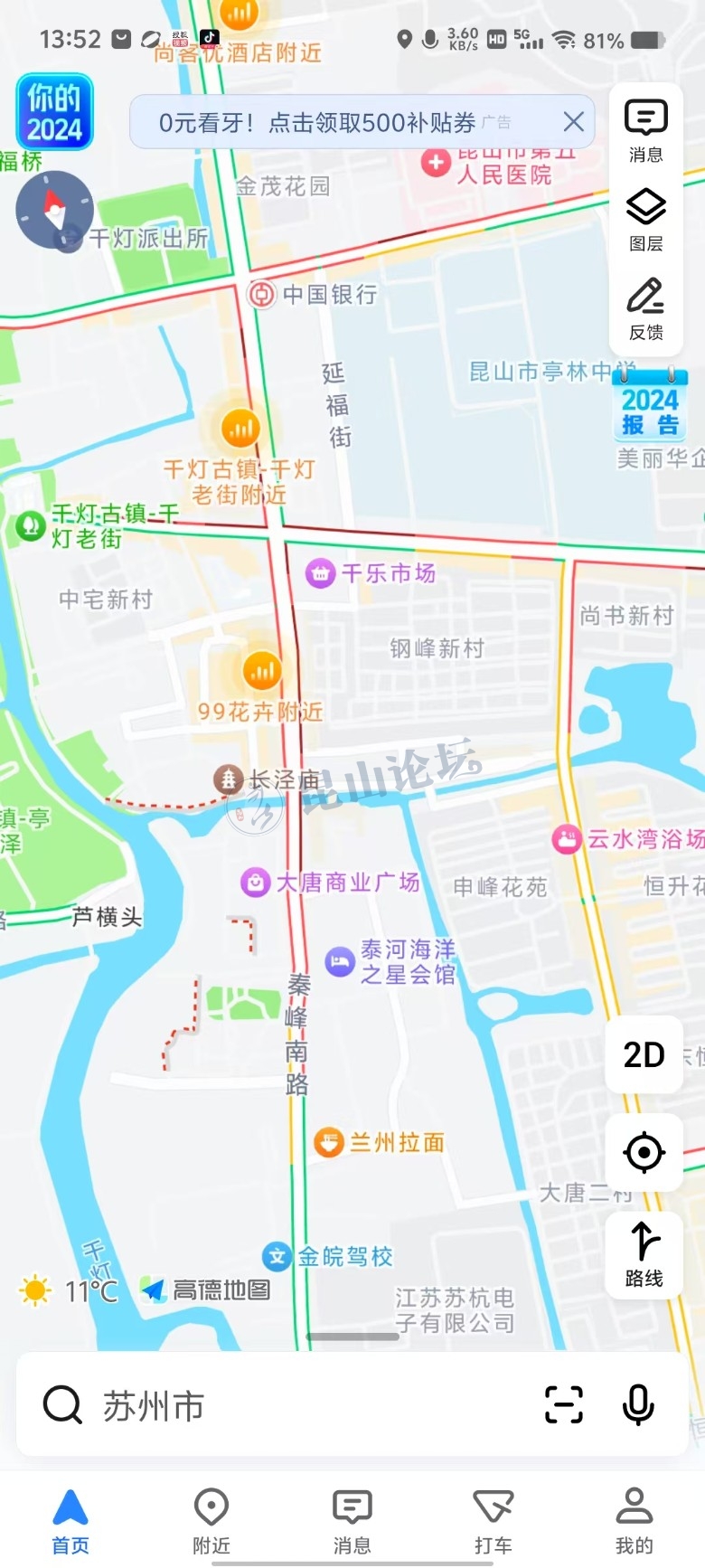Open 路线 route planning
Viewport: 705px width, 1568px height.
coord(644,1254)
